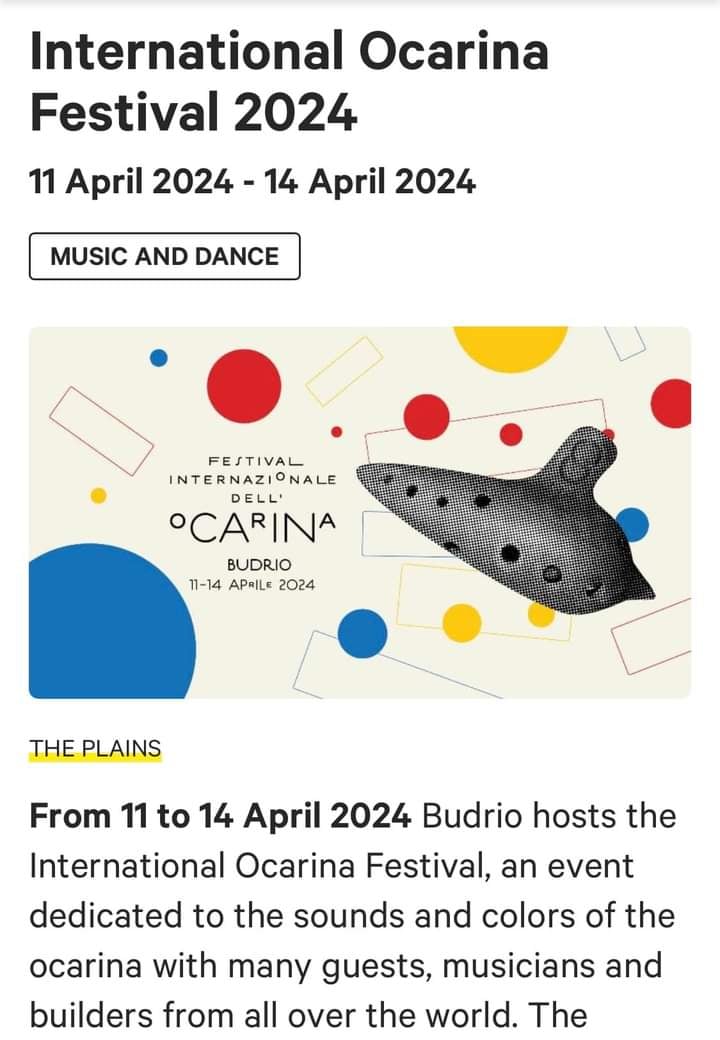Open the THE PLAINS link
This screenshot has height=1040, width=720.
[x=95, y=749]
